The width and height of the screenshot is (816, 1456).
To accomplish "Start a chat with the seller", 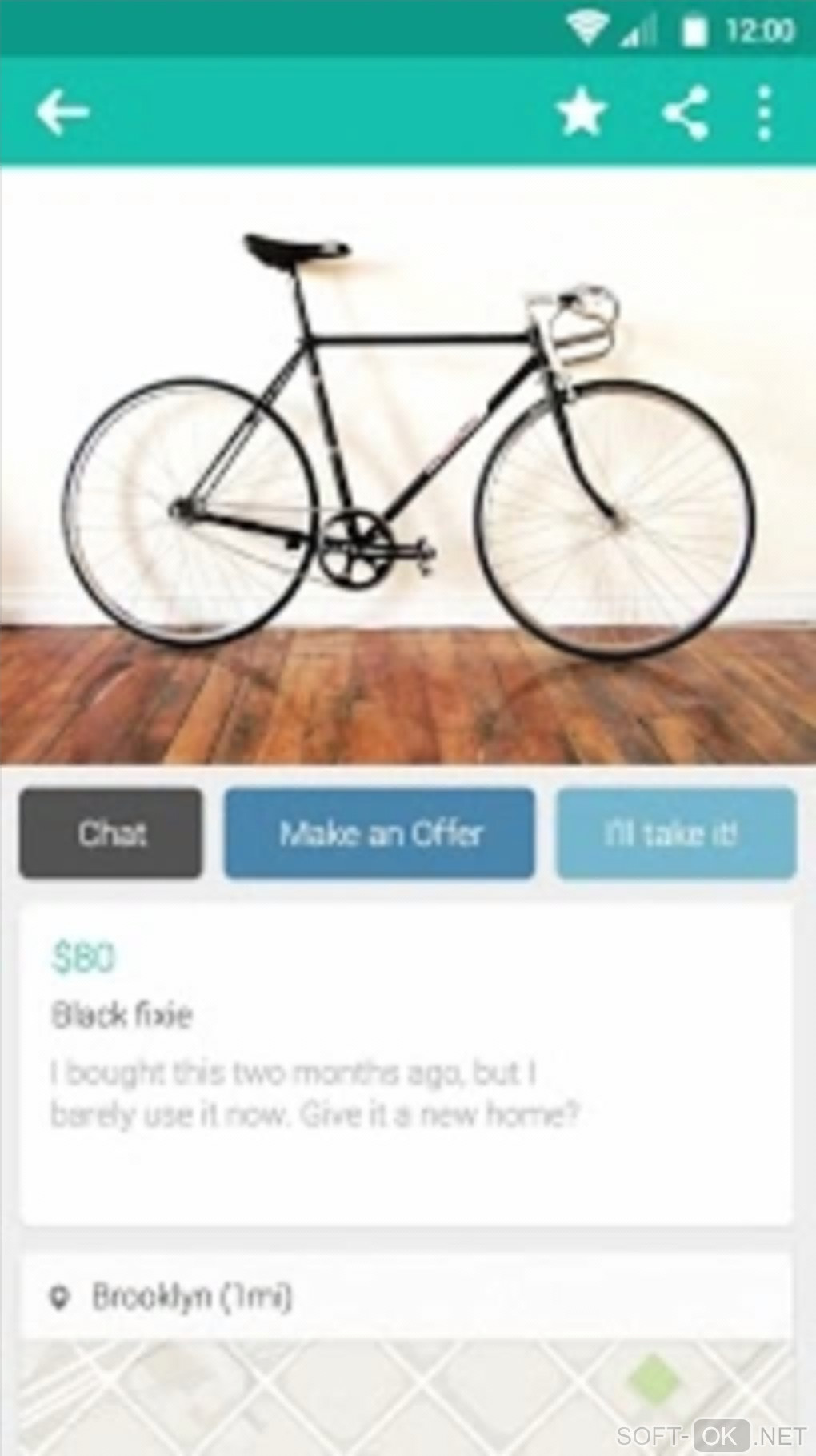I will 111,833.
